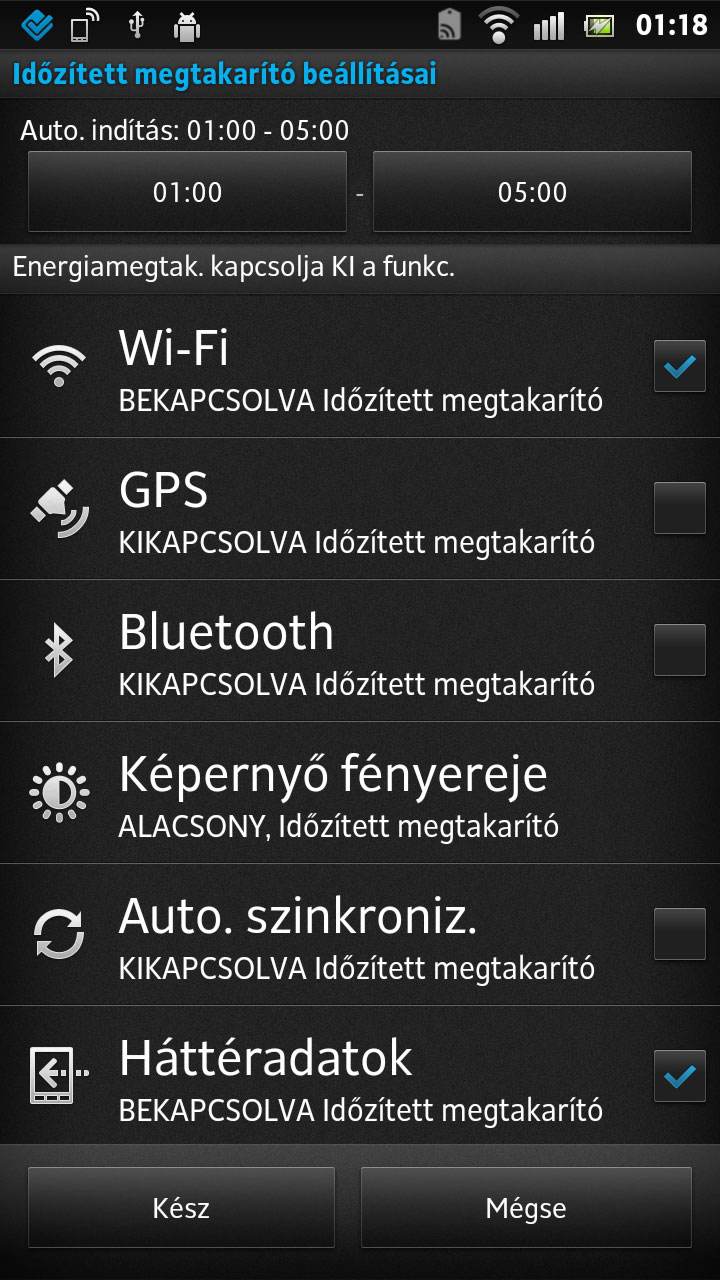Uncheck the Háttéradatok checkbox
Viewport: 720px width, 1280px height.
pyautogui.click(x=680, y=1076)
